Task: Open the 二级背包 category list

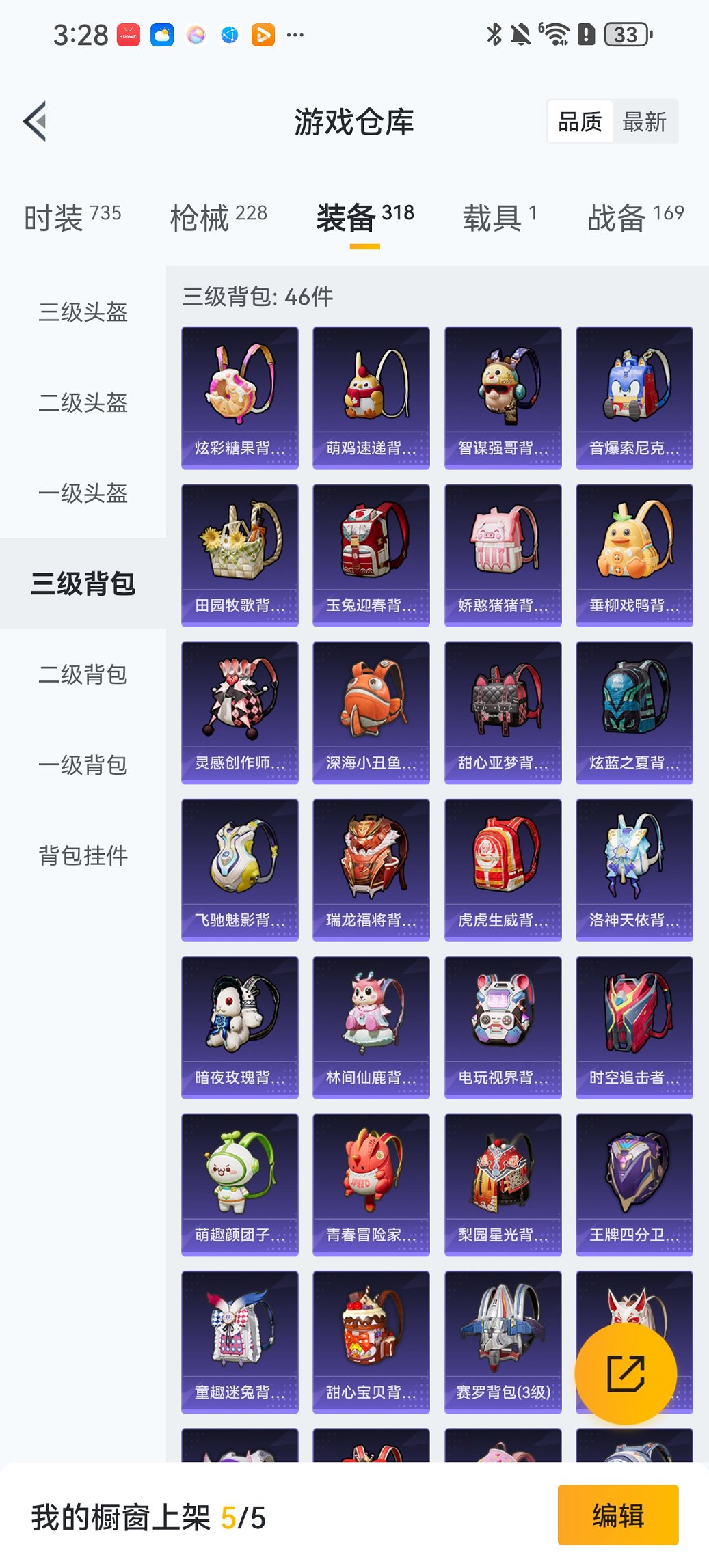Action: pyautogui.click(x=82, y=676)
